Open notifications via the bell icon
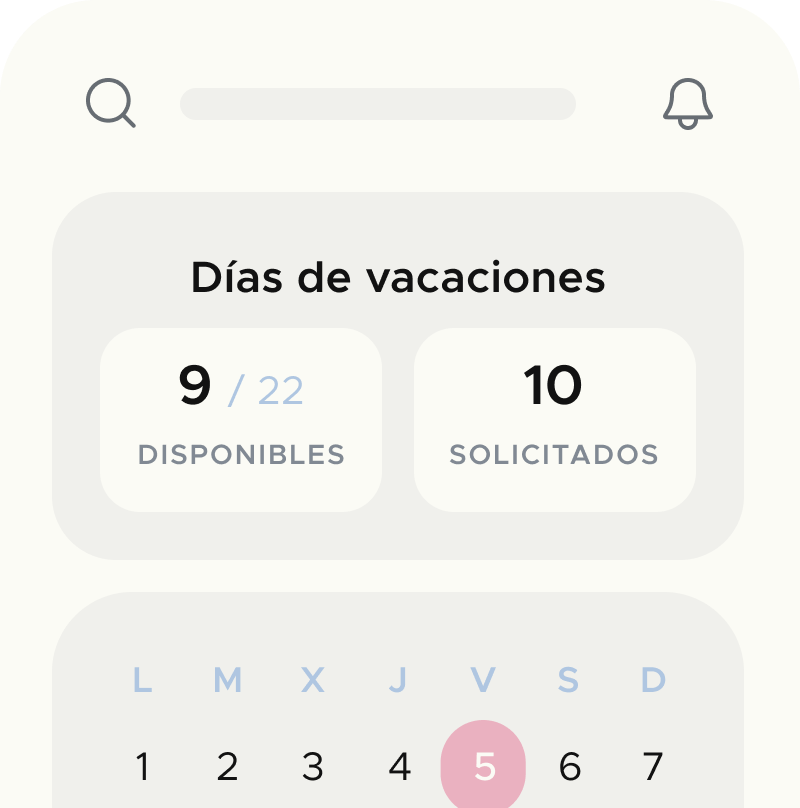Image resolution: width=800 pixels, height=808 pixels. point(688,103)
